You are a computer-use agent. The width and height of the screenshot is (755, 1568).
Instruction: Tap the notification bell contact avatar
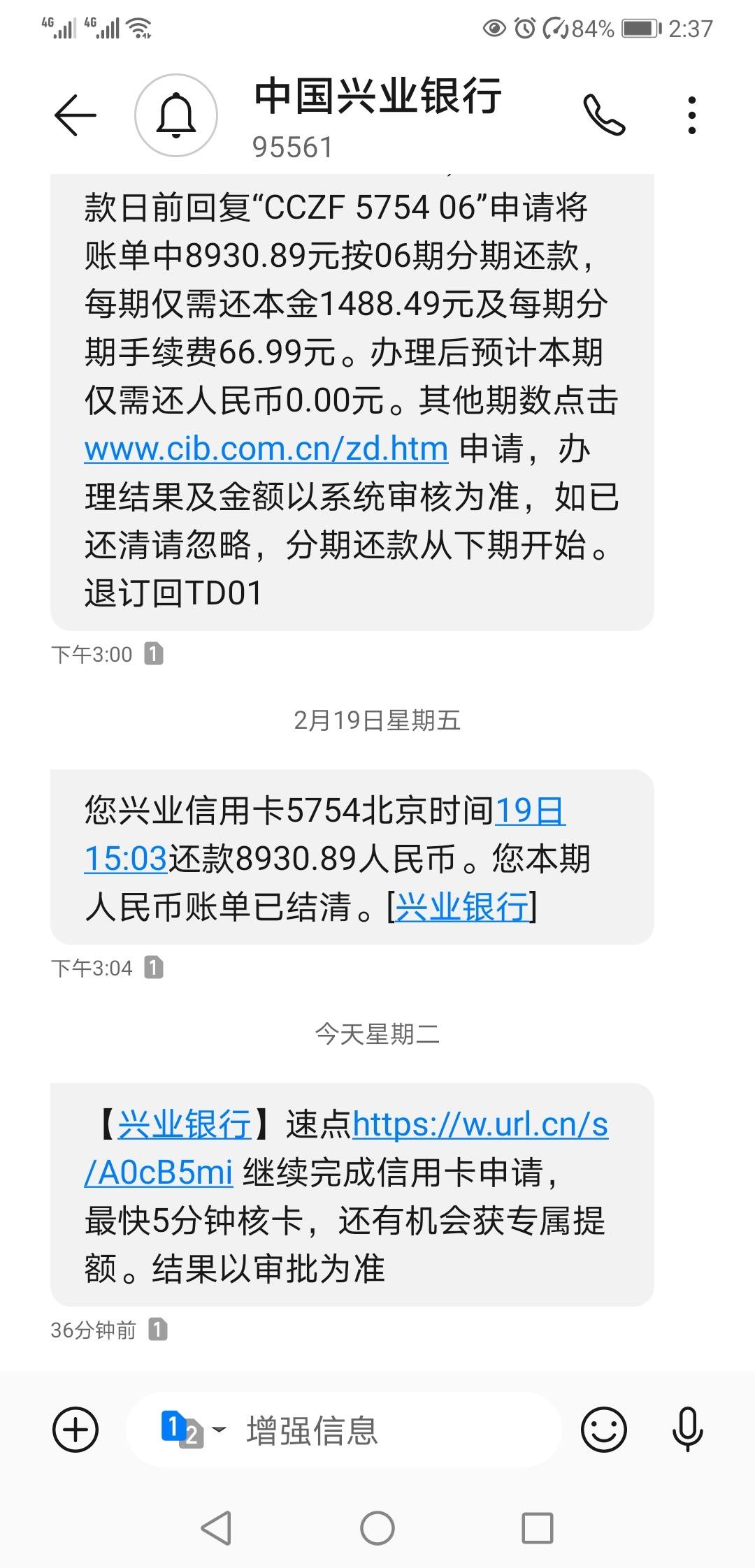click(176, 115)
